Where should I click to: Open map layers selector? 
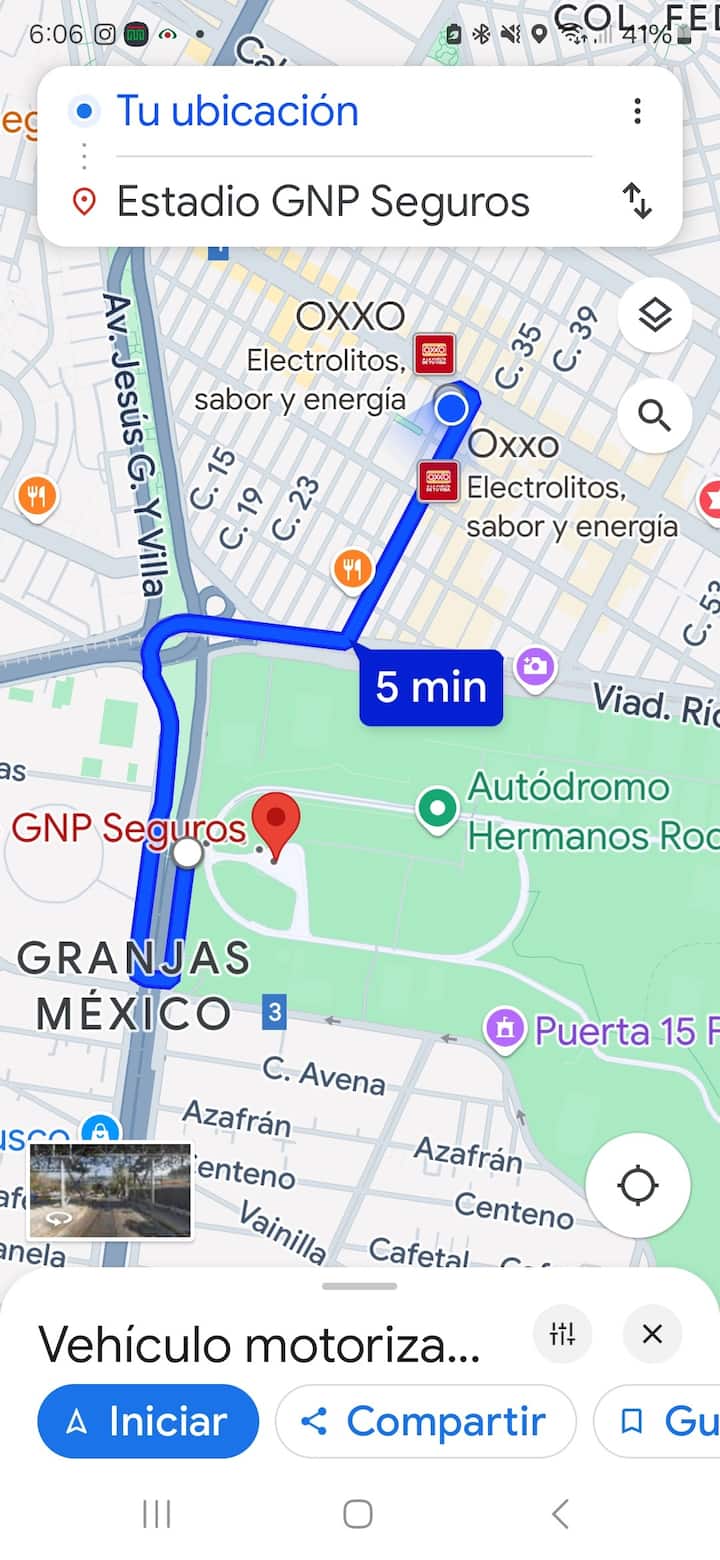pyautogui.click(x=654, y=315)
